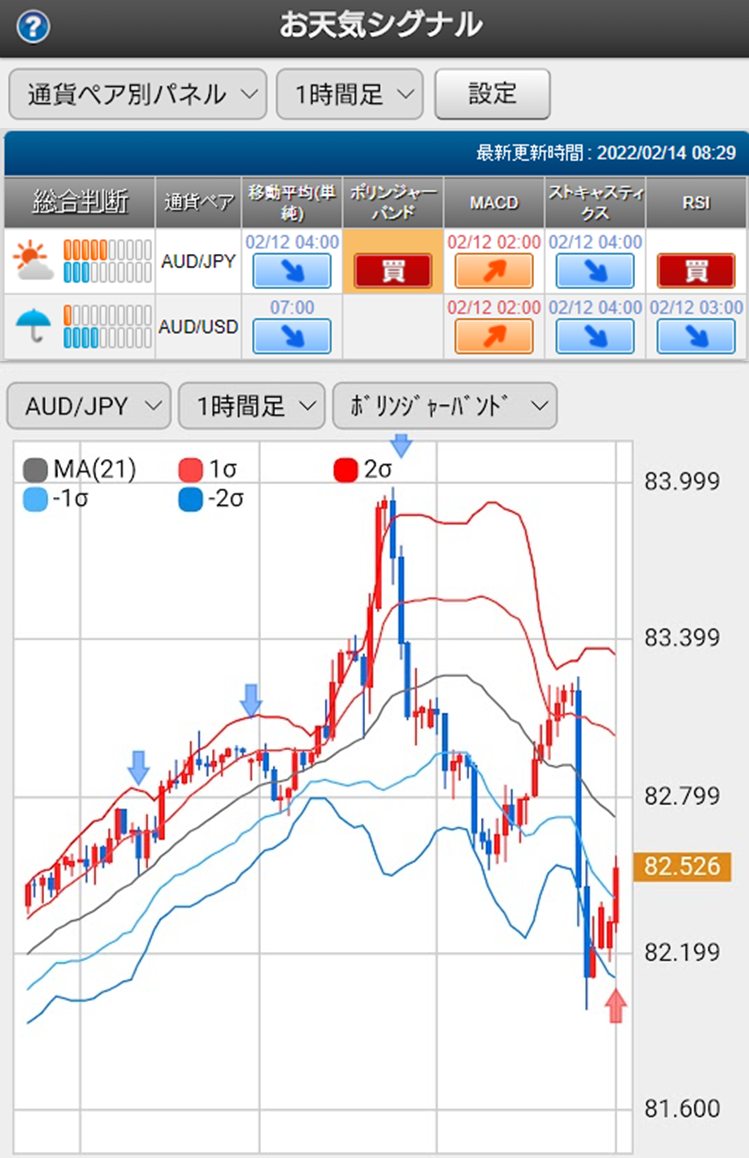Expand the ボリンジャーバンド indicator dropdown

pos(444,406)
